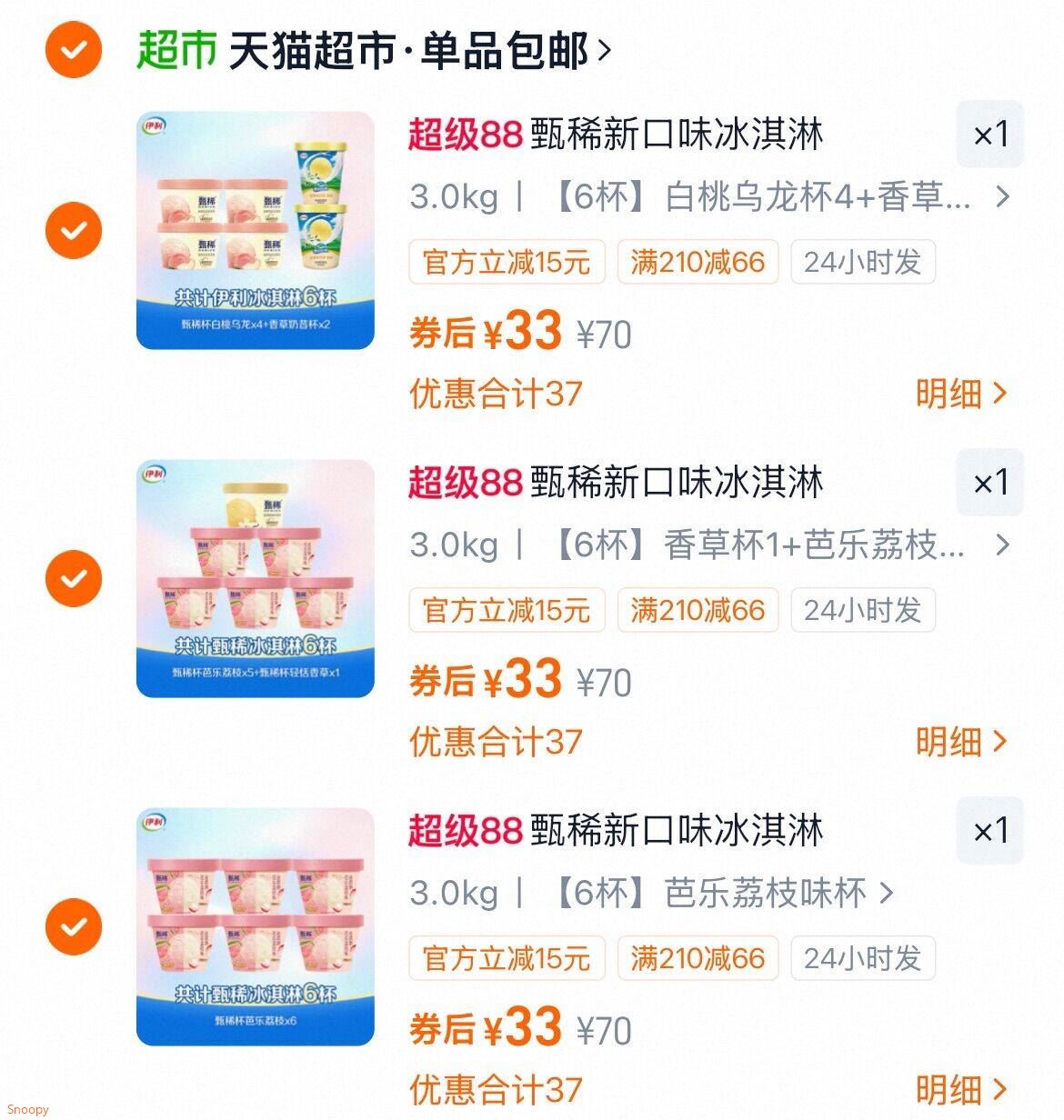
Task: Open the 天猫超市·单品包邮 store page
Action: (x=418, y=51)
